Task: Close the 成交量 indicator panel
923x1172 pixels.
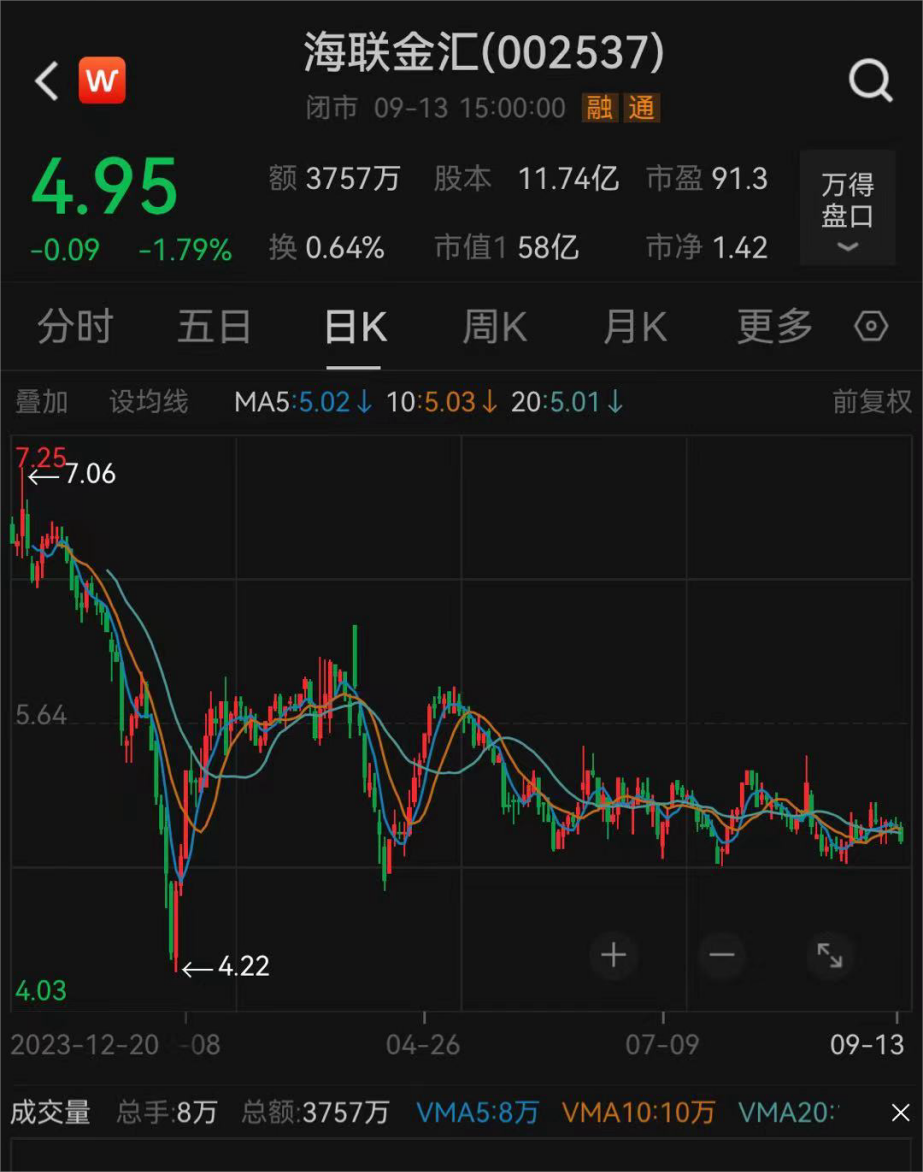Action: [x=900, y=1112]
